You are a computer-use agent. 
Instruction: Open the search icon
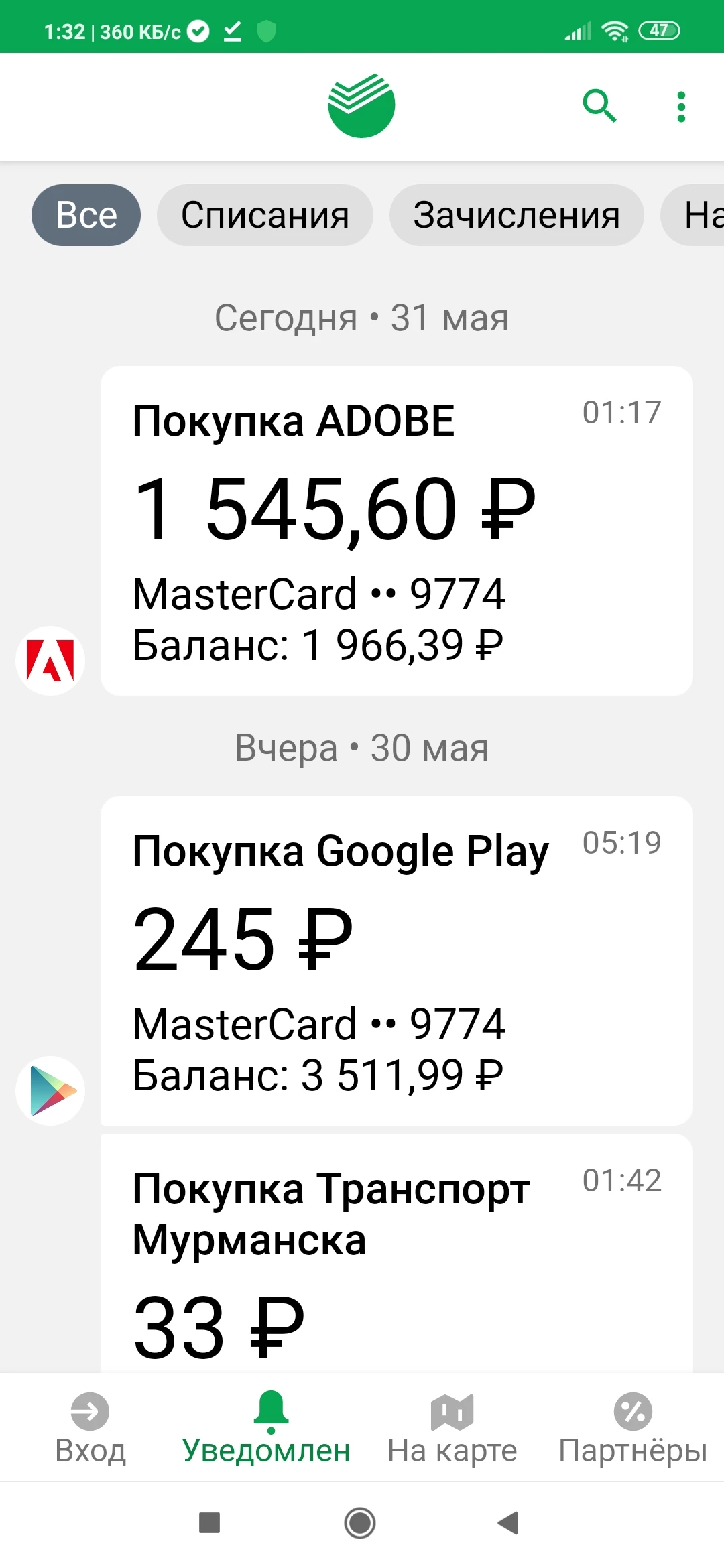[x=599, y=106]
